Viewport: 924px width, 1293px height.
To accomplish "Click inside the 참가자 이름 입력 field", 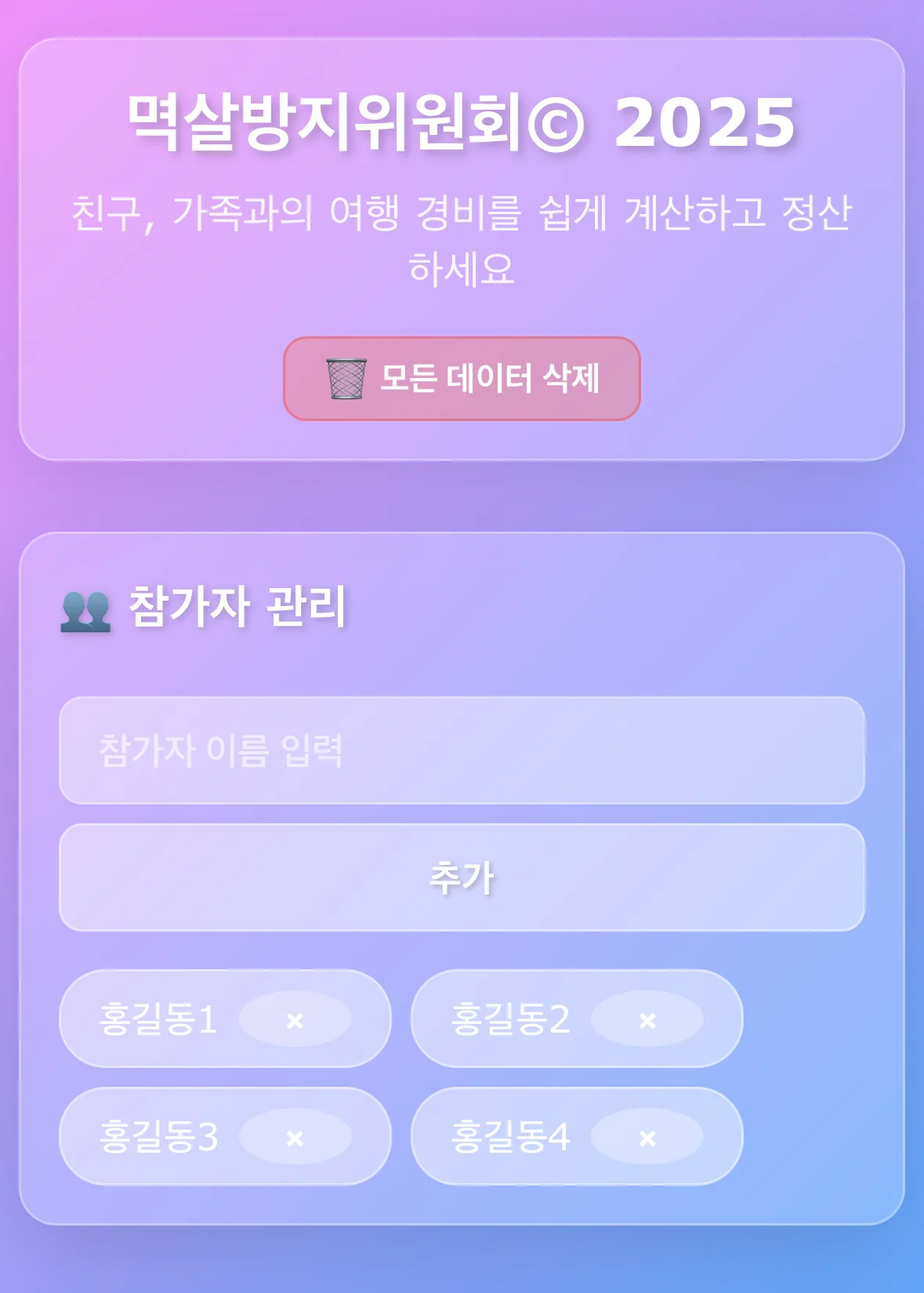I will click(462, 753).
